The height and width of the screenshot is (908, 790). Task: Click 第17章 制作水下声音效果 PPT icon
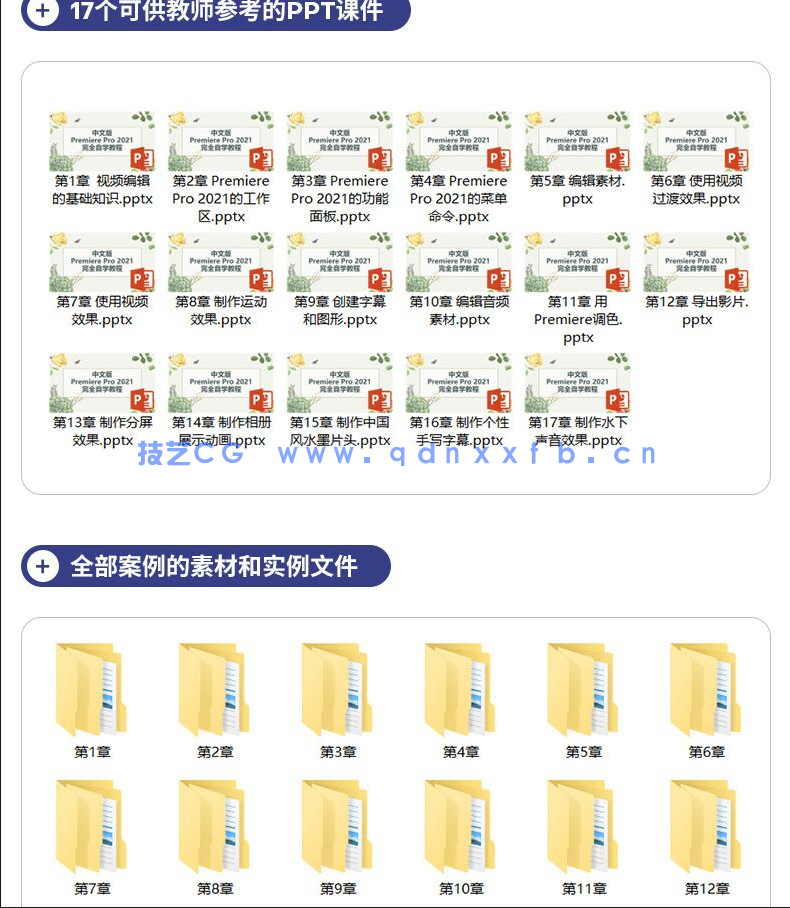click(578, 382)
